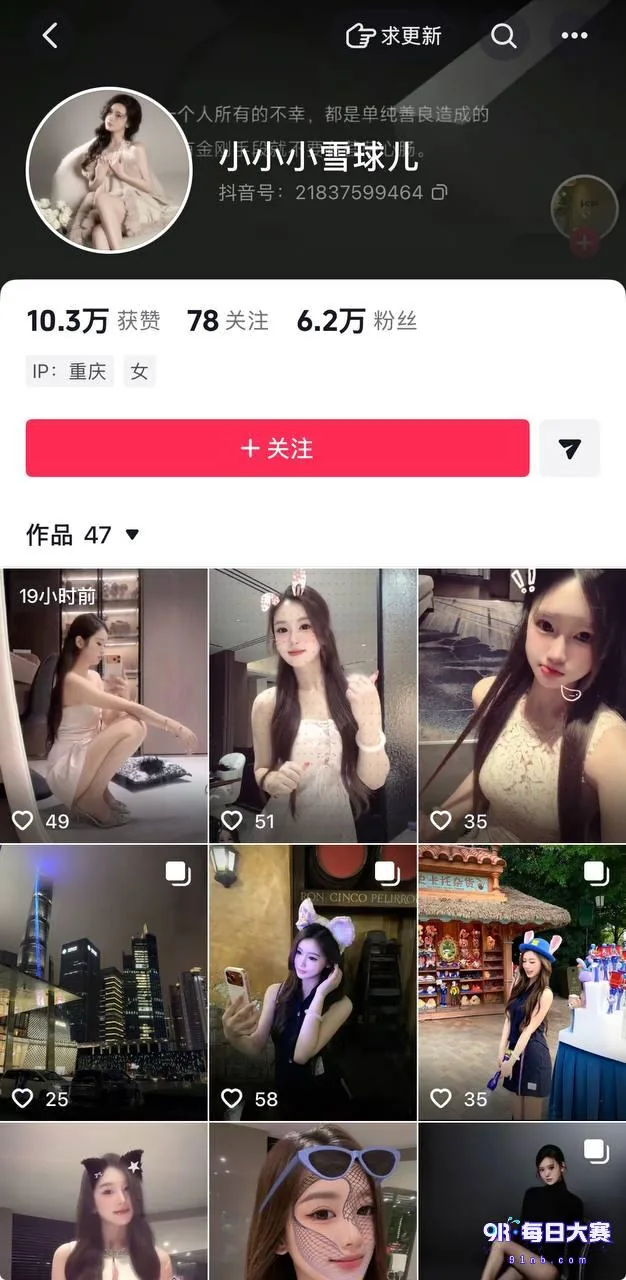Image resolution: width=626 pixels, height=1280 pixels.
Task: Open the video with 51 likes
Action: (x=313, y=705)
